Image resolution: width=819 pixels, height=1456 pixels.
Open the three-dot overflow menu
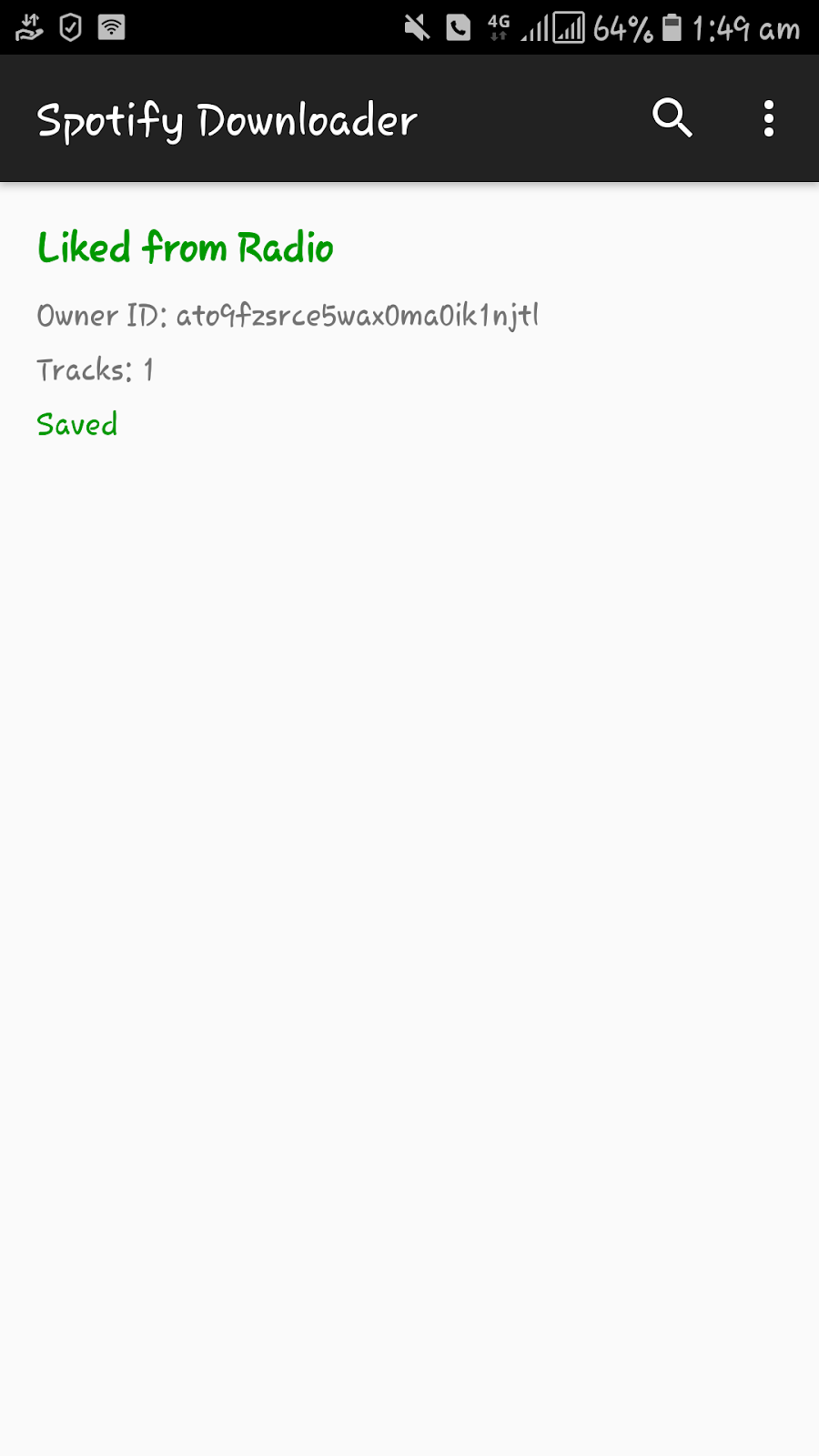[x=769, y=118]
